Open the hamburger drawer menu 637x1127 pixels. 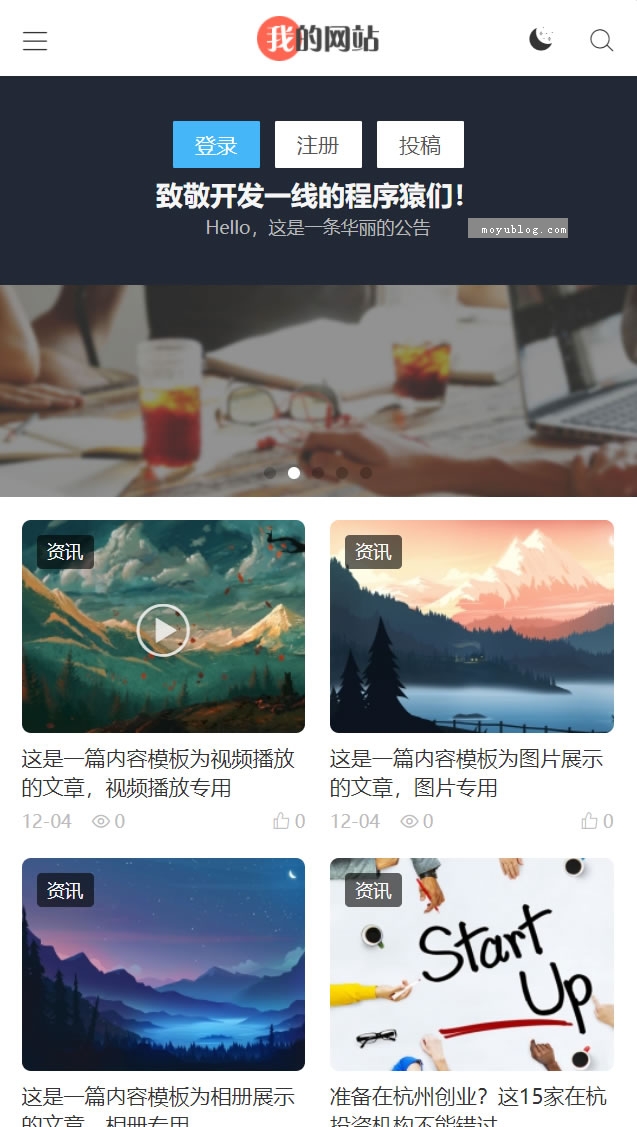click(x=35, y=40)
